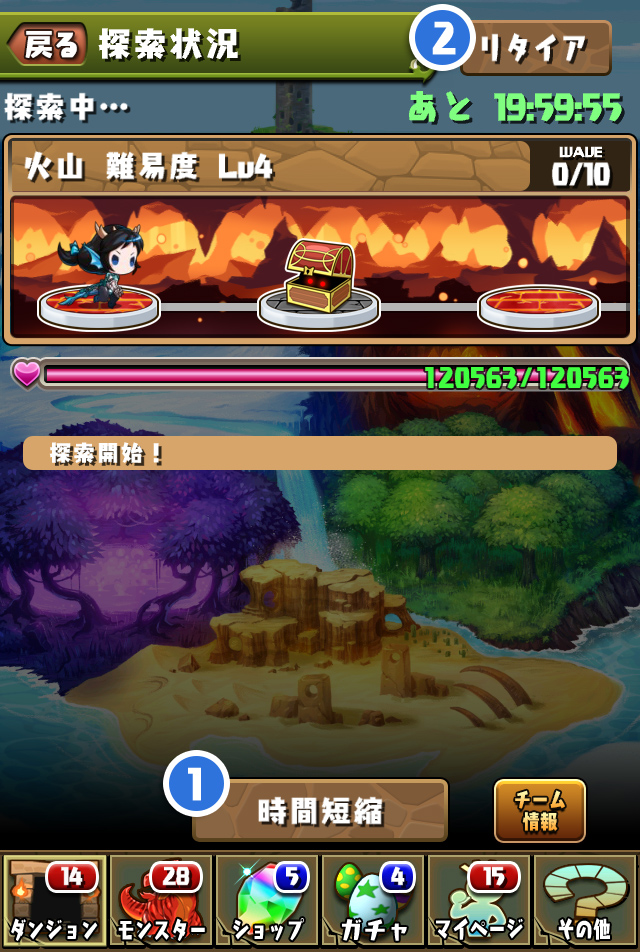Open the ショップ tab
The image size is (640, 952).
(x=267, y=900)
